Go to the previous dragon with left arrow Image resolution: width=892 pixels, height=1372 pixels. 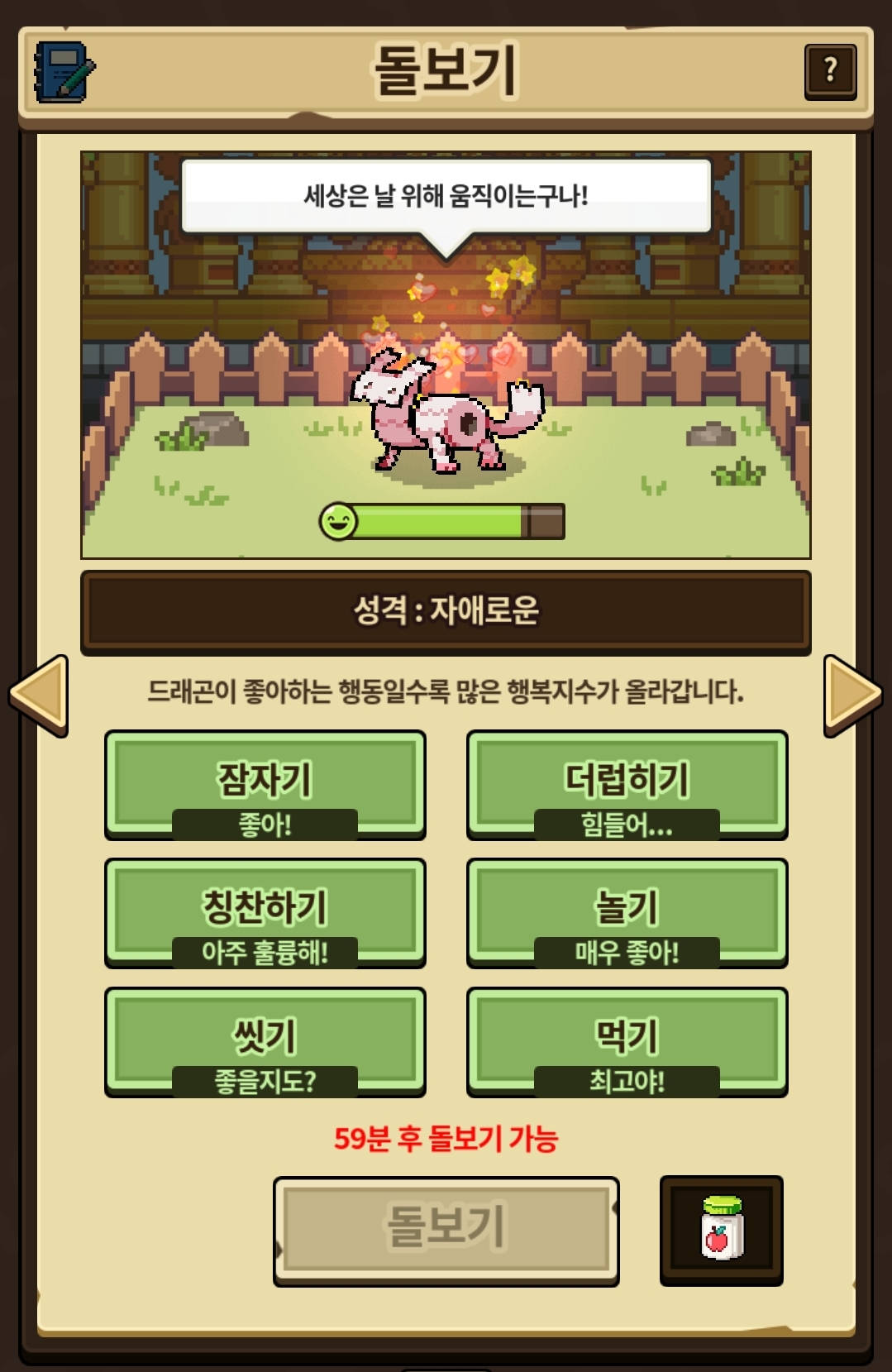point(39,696)
